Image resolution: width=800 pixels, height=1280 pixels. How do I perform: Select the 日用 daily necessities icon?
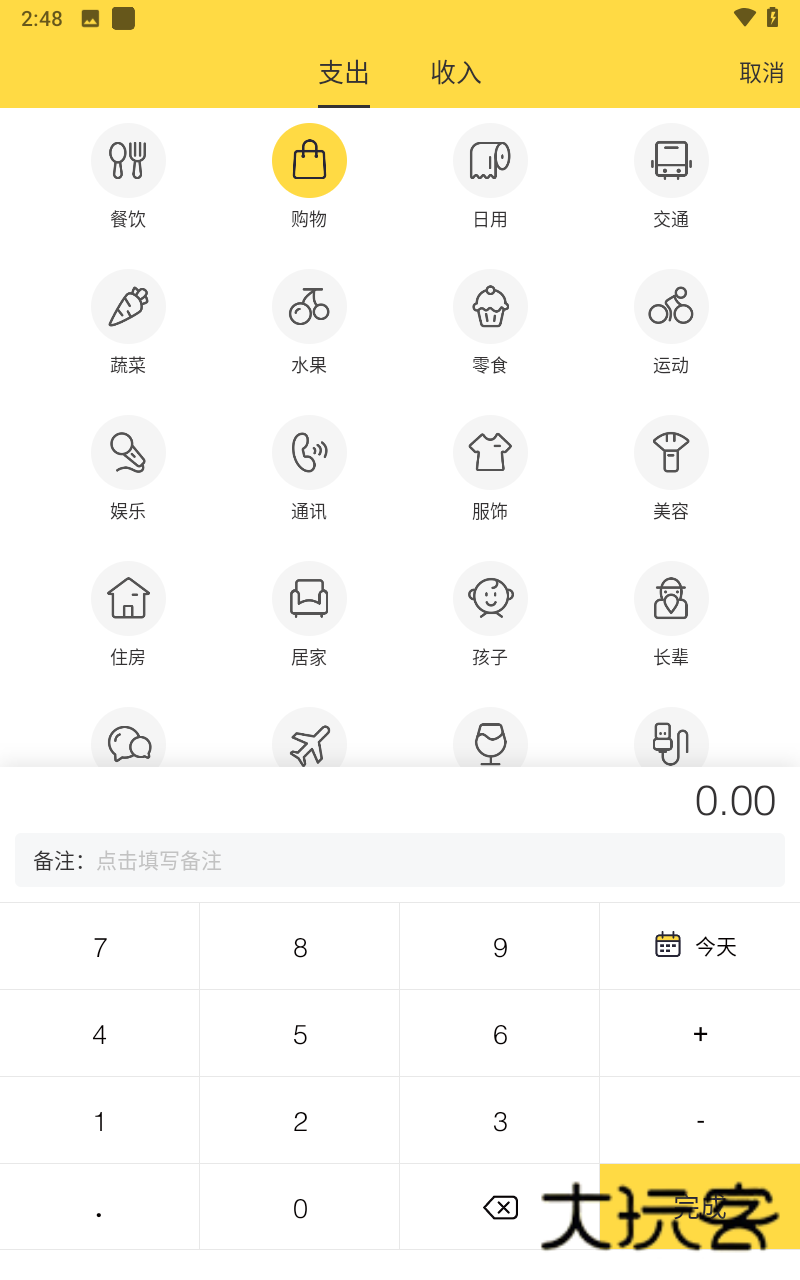(x=490, y=160)
